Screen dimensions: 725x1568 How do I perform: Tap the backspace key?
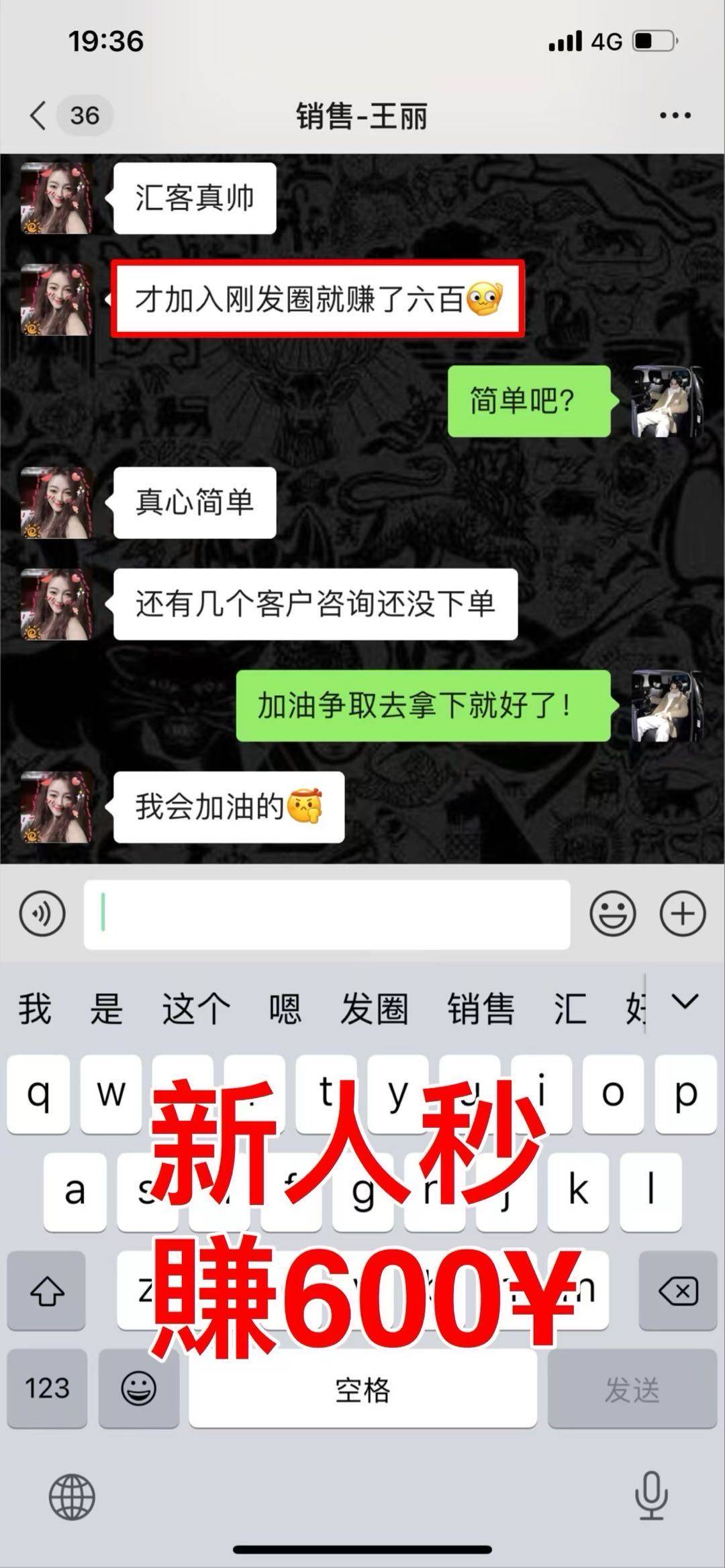pos(677,1290)
